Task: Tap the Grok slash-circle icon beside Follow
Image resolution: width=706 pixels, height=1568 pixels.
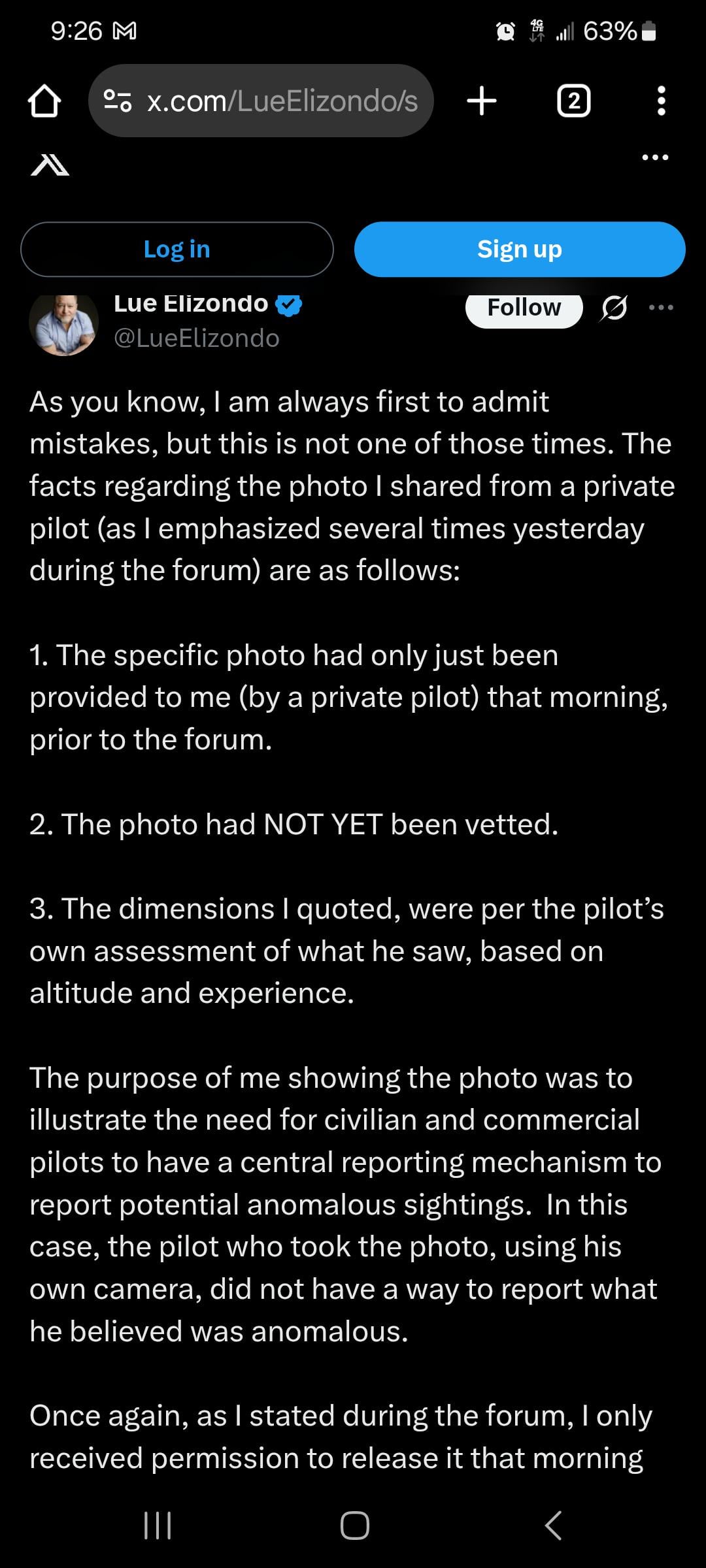Action: click(x=614, y=308)
